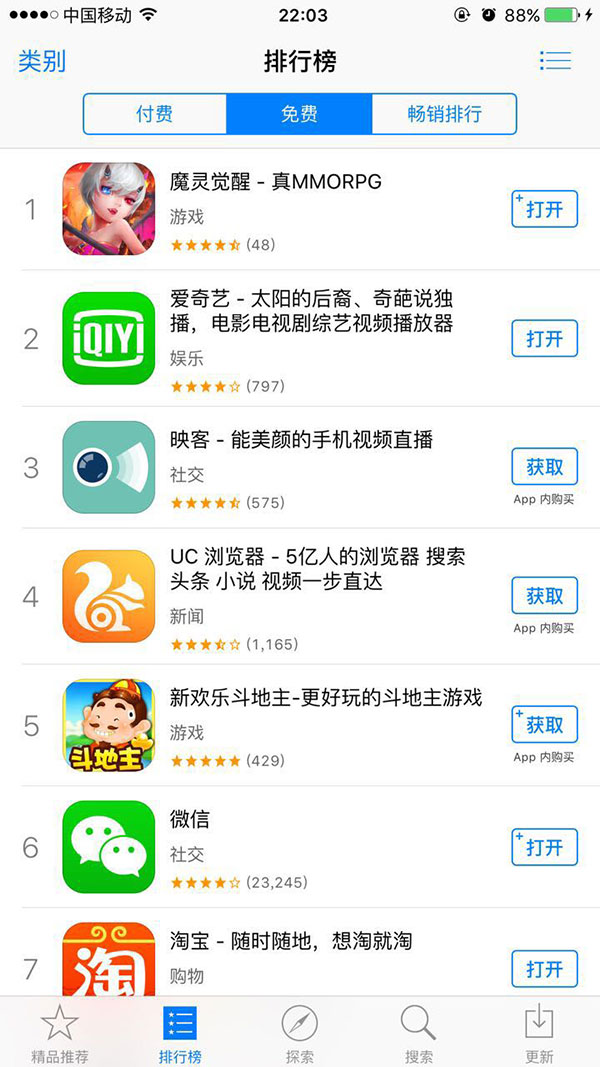This screenshot has height=1067, width=600.
Task: Select the 免费 free segment
Action: [299, 114]
